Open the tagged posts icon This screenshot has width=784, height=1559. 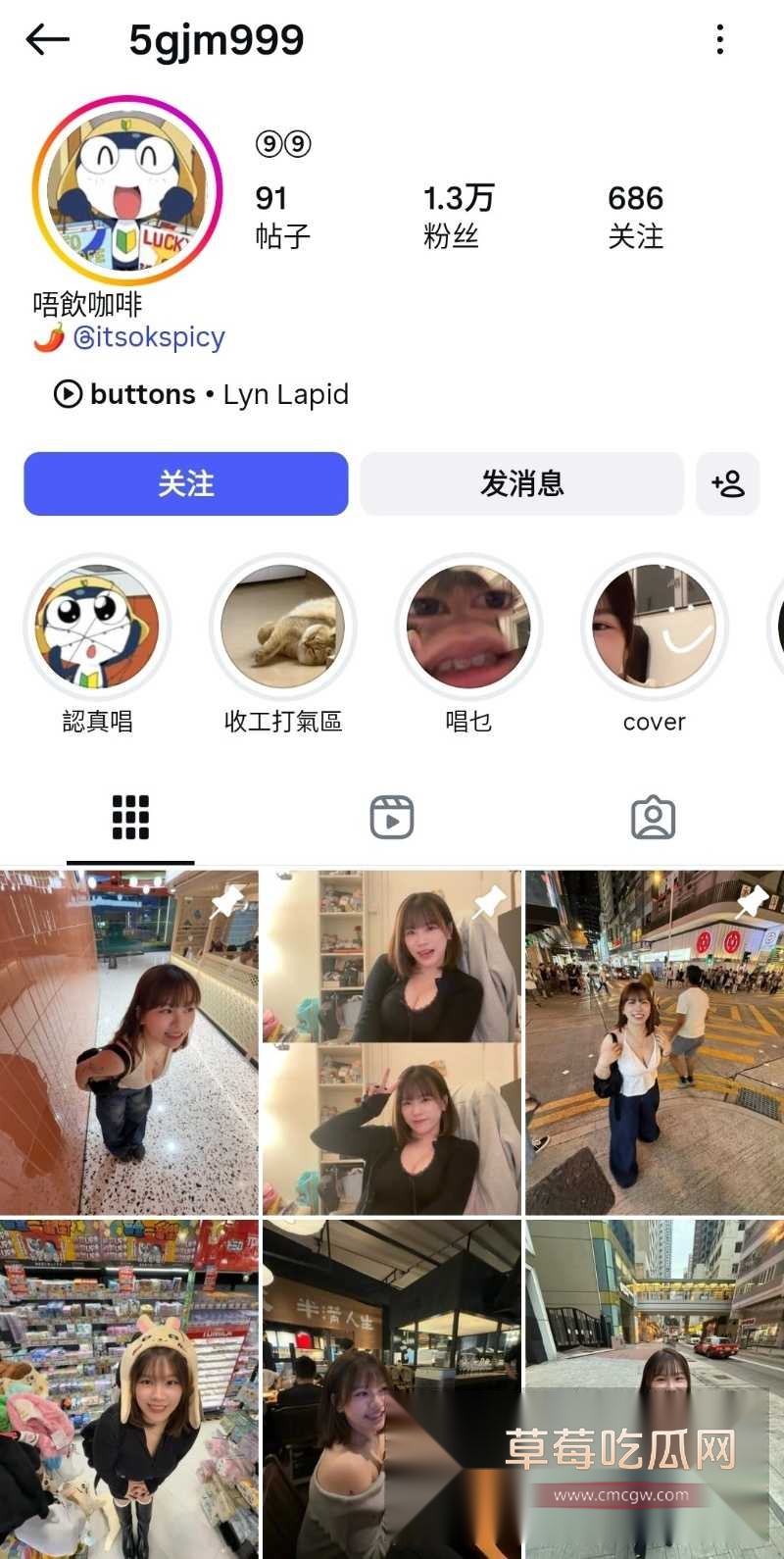pyautogui.click(x=653, y=816)
